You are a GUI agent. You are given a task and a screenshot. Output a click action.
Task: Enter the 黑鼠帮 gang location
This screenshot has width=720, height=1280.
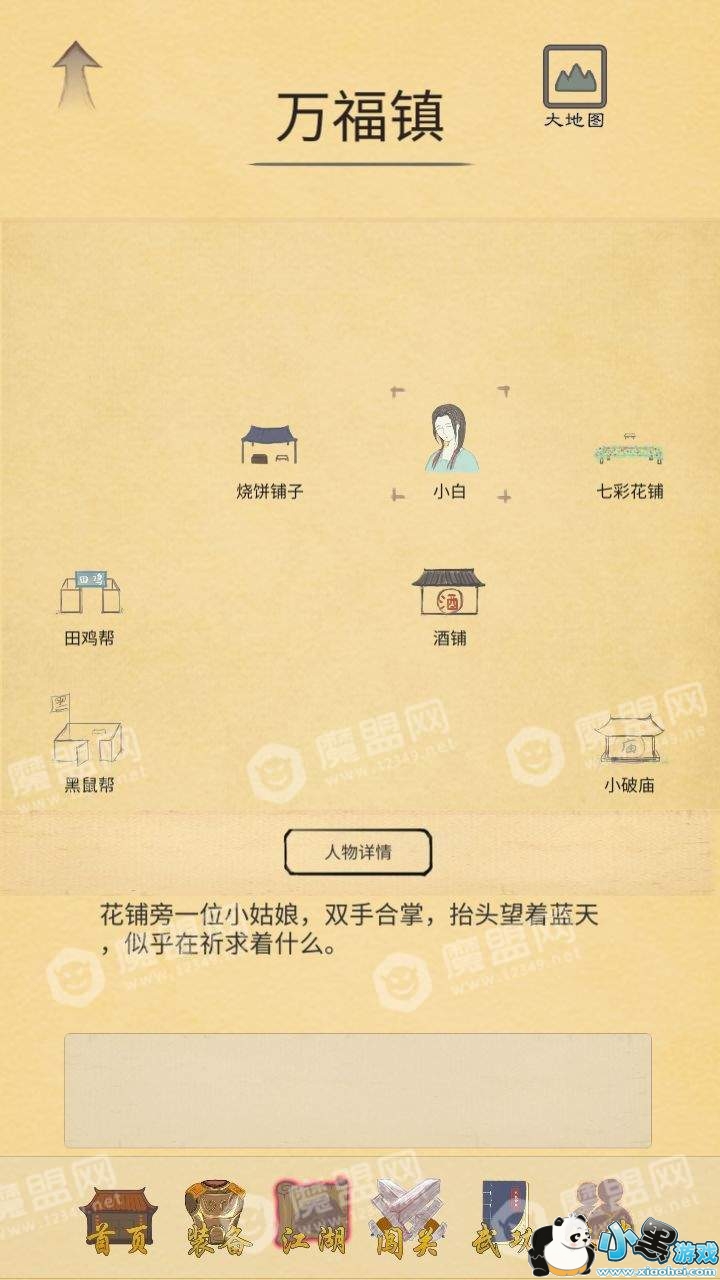[x=88, y=743]
